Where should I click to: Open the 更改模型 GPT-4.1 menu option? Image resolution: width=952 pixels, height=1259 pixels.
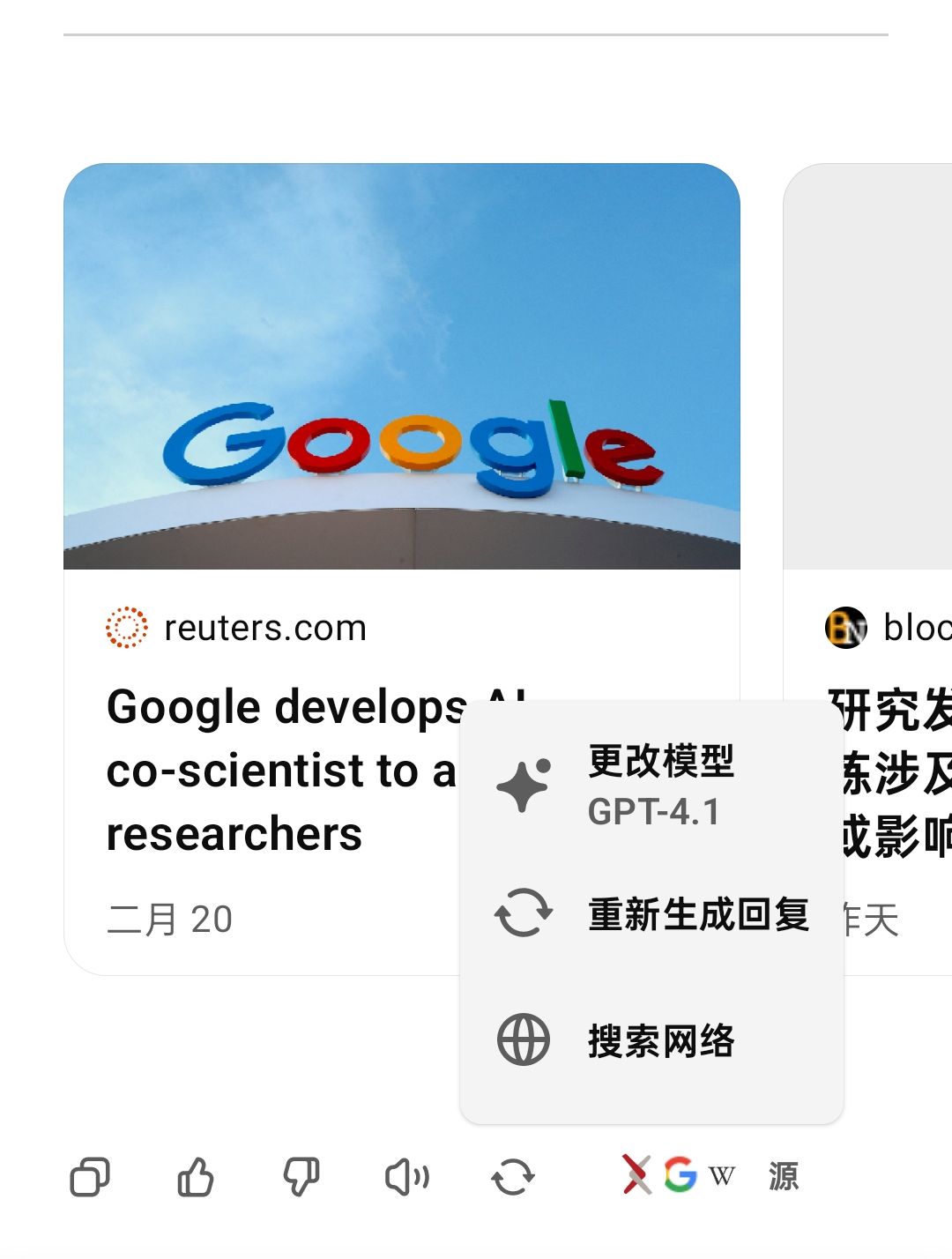pyautogui.click(x=652, y=785)
